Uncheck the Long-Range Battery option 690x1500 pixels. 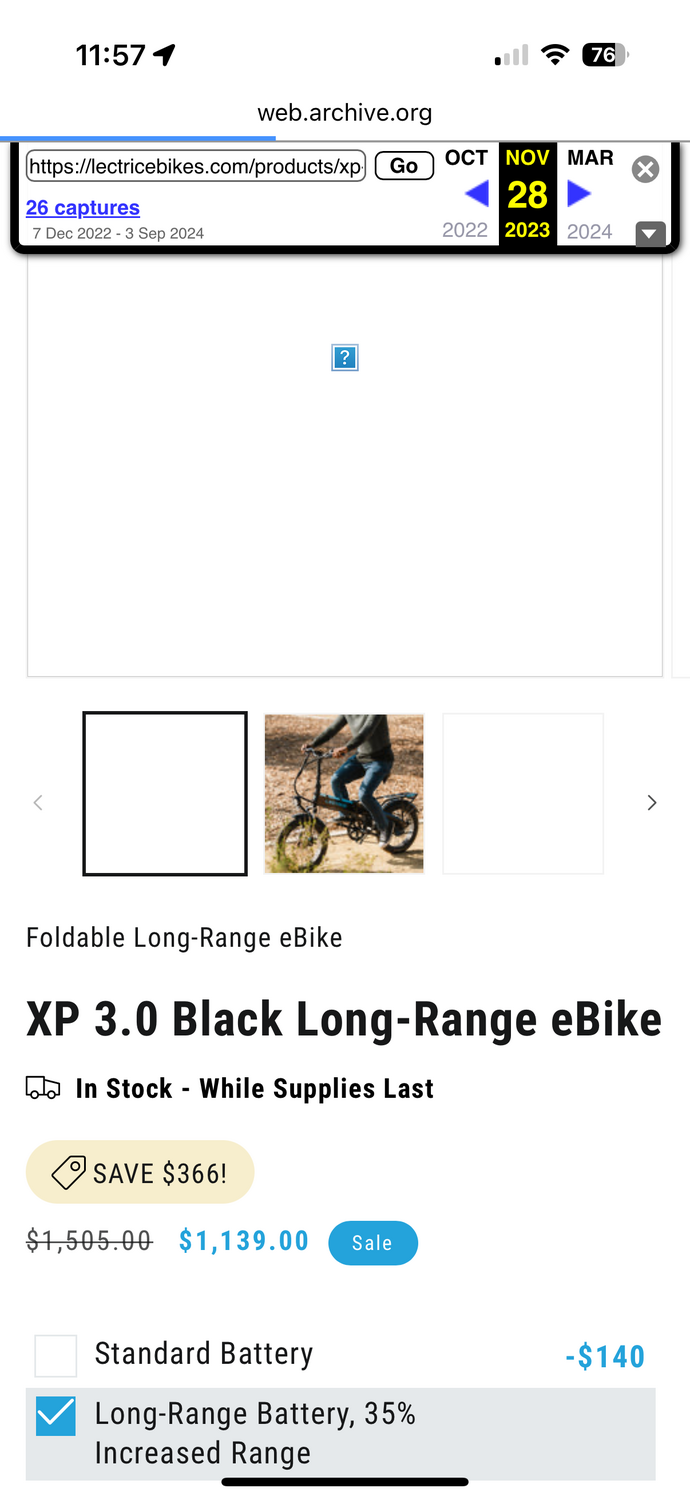click(56, 1415)
